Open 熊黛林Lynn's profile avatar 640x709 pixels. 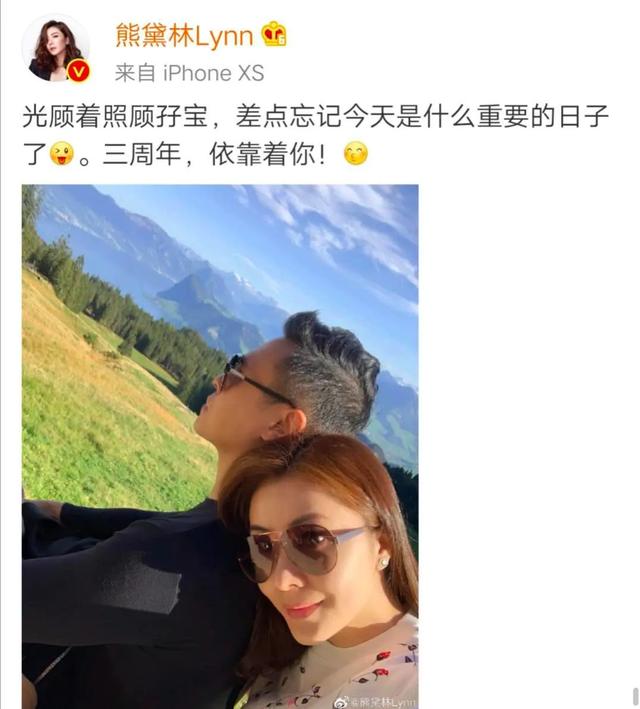(57, 47)
